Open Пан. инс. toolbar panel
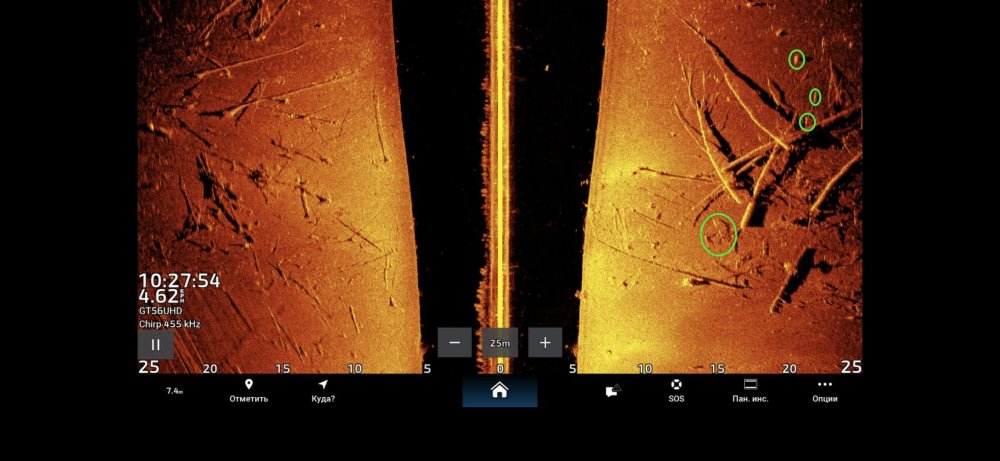 750,390
